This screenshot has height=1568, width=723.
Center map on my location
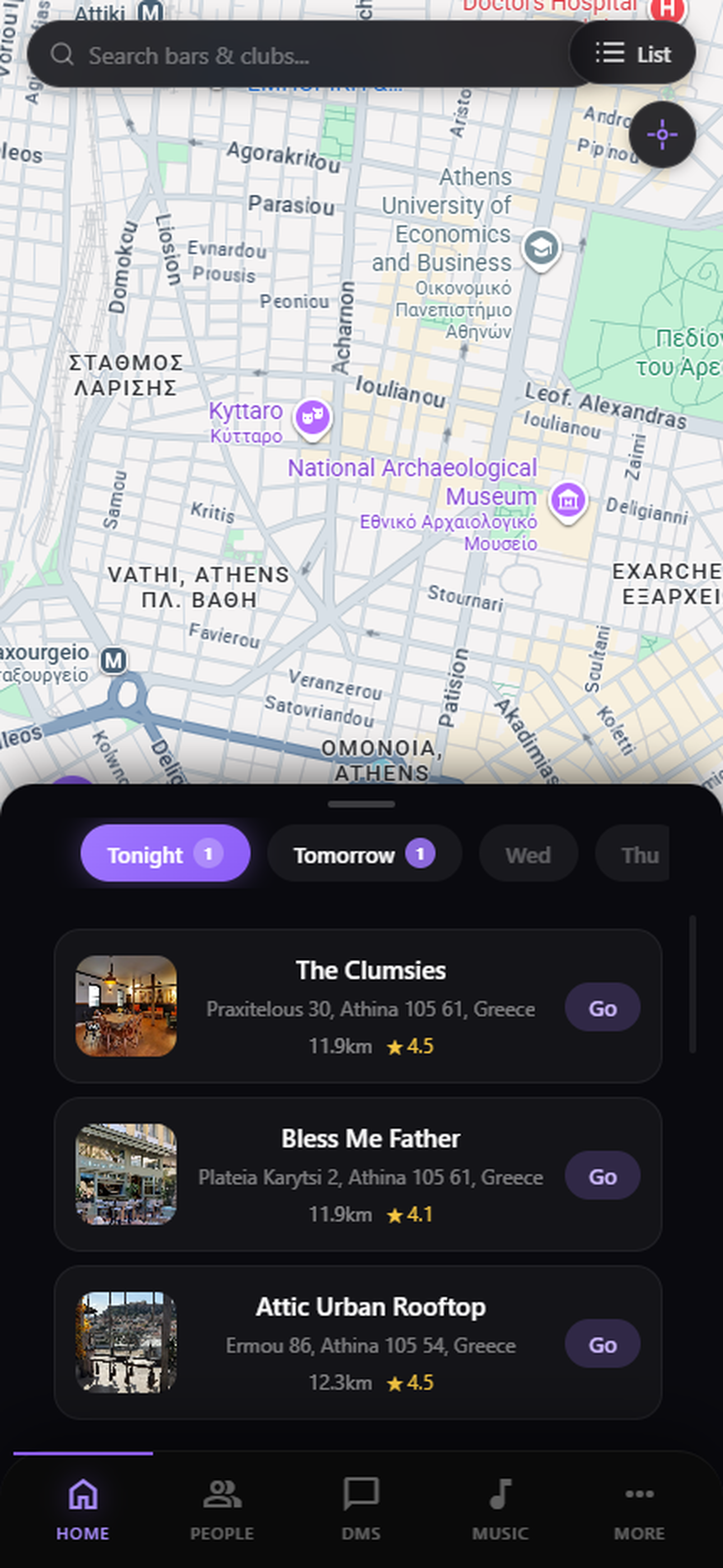point(662,135)
